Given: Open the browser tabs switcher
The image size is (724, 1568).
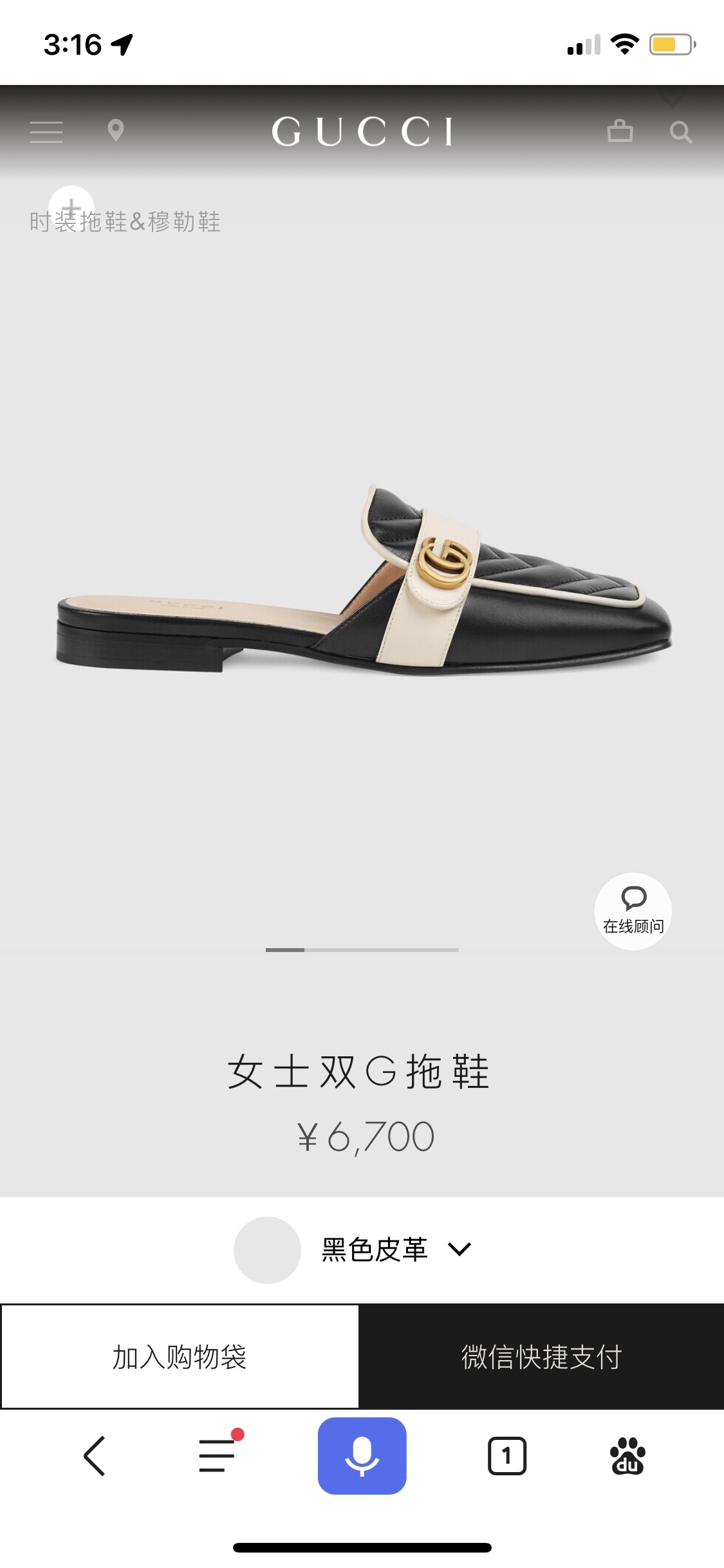Looking at the screenshot, I should point(506,1455).
